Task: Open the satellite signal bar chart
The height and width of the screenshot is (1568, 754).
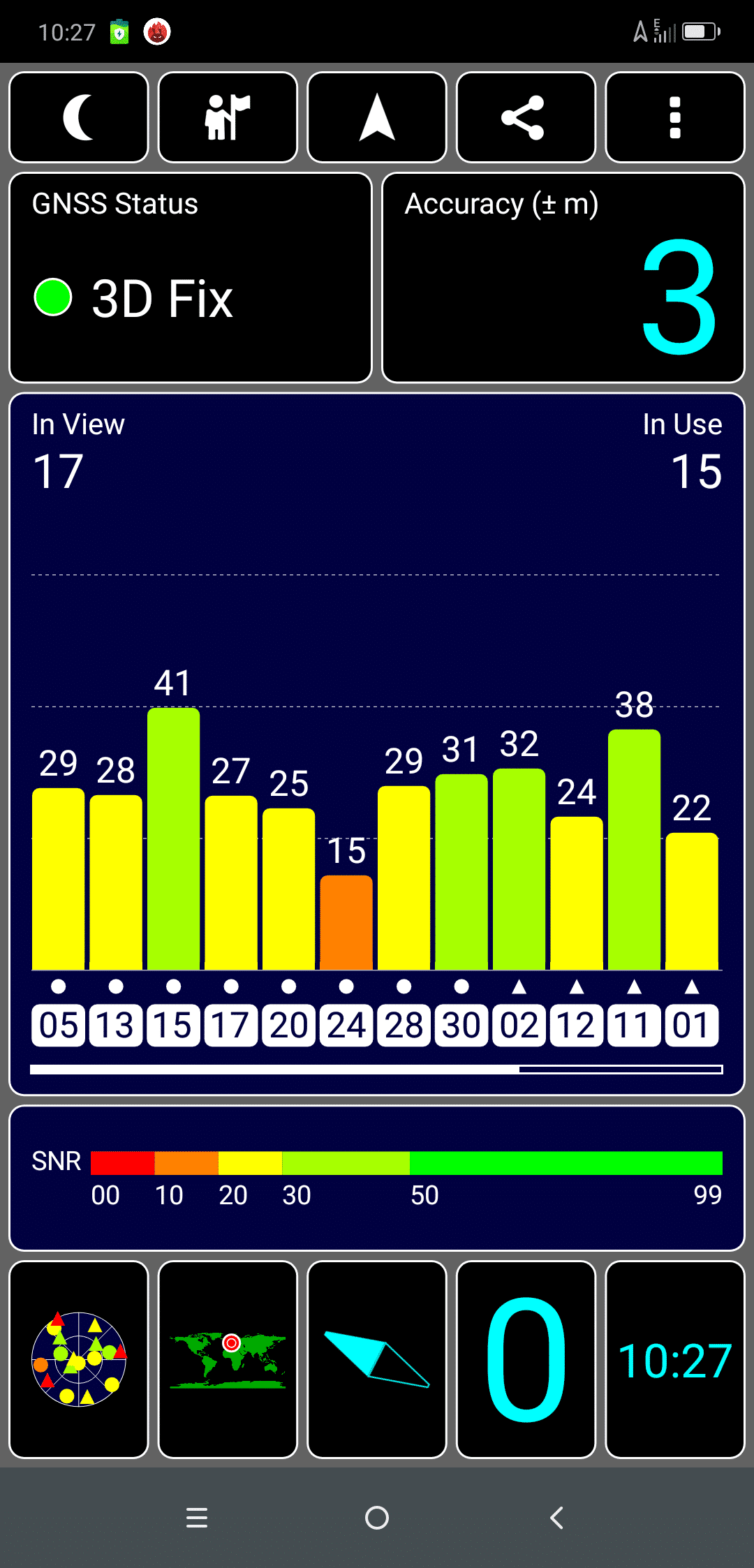Action: tap(377, 744)
